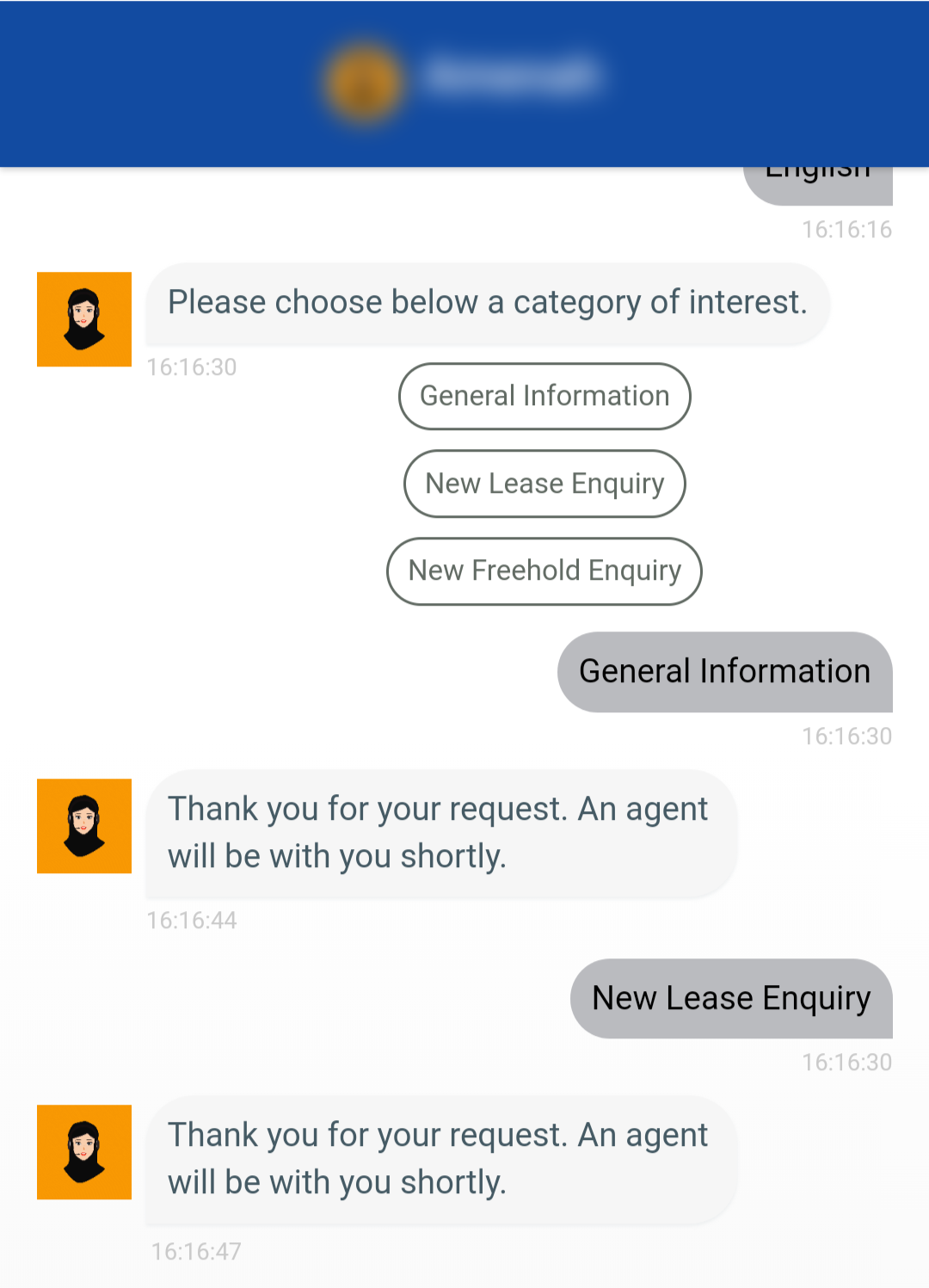
Task: Tap the gray General Information reply bubble
Action: pyautogui.click(x=725, y=672)
